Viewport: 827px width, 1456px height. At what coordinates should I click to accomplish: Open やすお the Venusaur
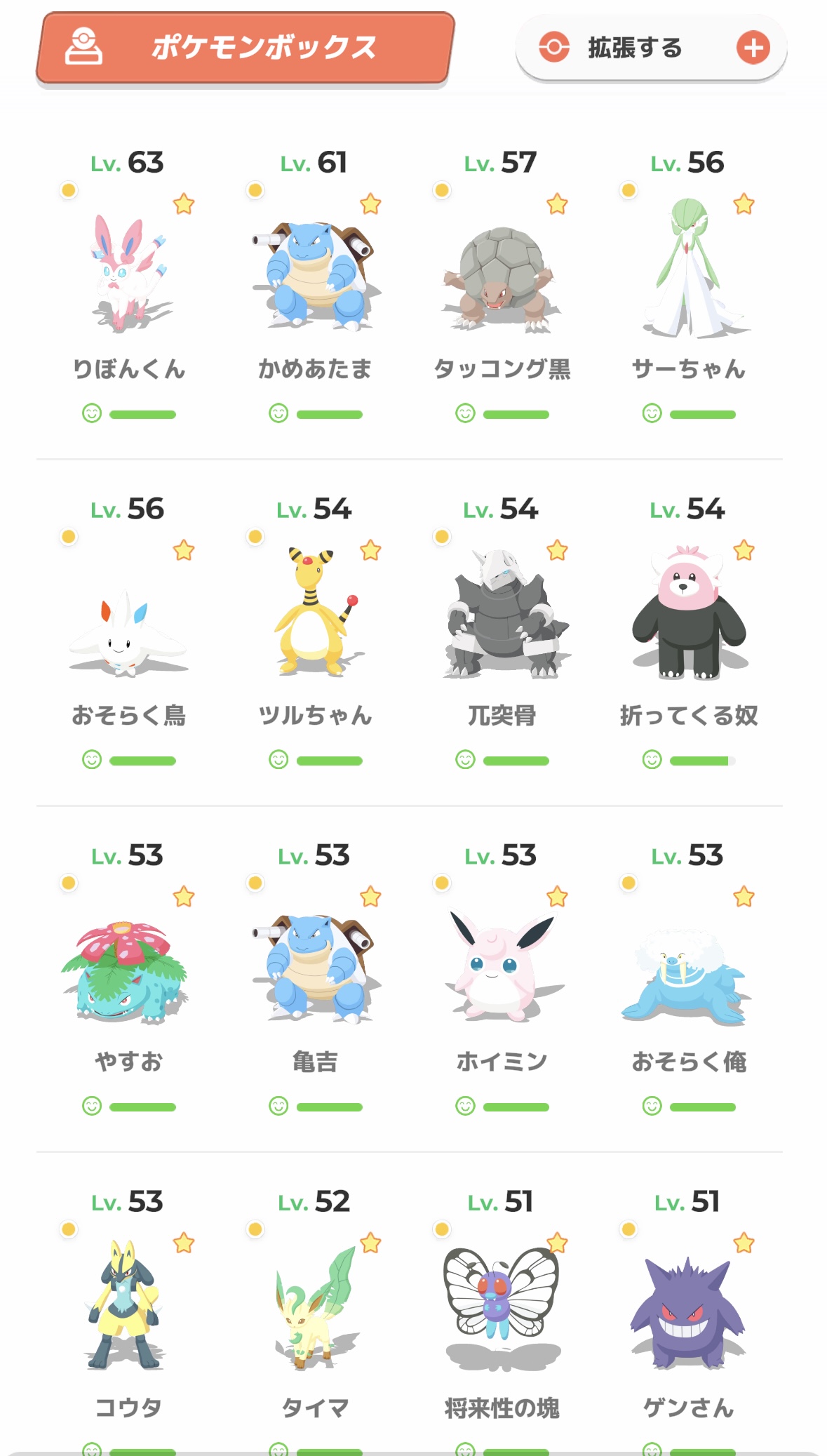coord(128,968)
